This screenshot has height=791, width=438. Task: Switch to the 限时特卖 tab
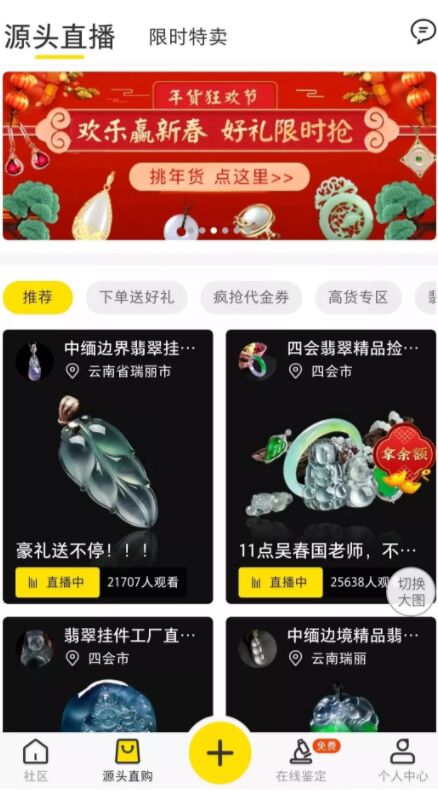tap(188, 37)
